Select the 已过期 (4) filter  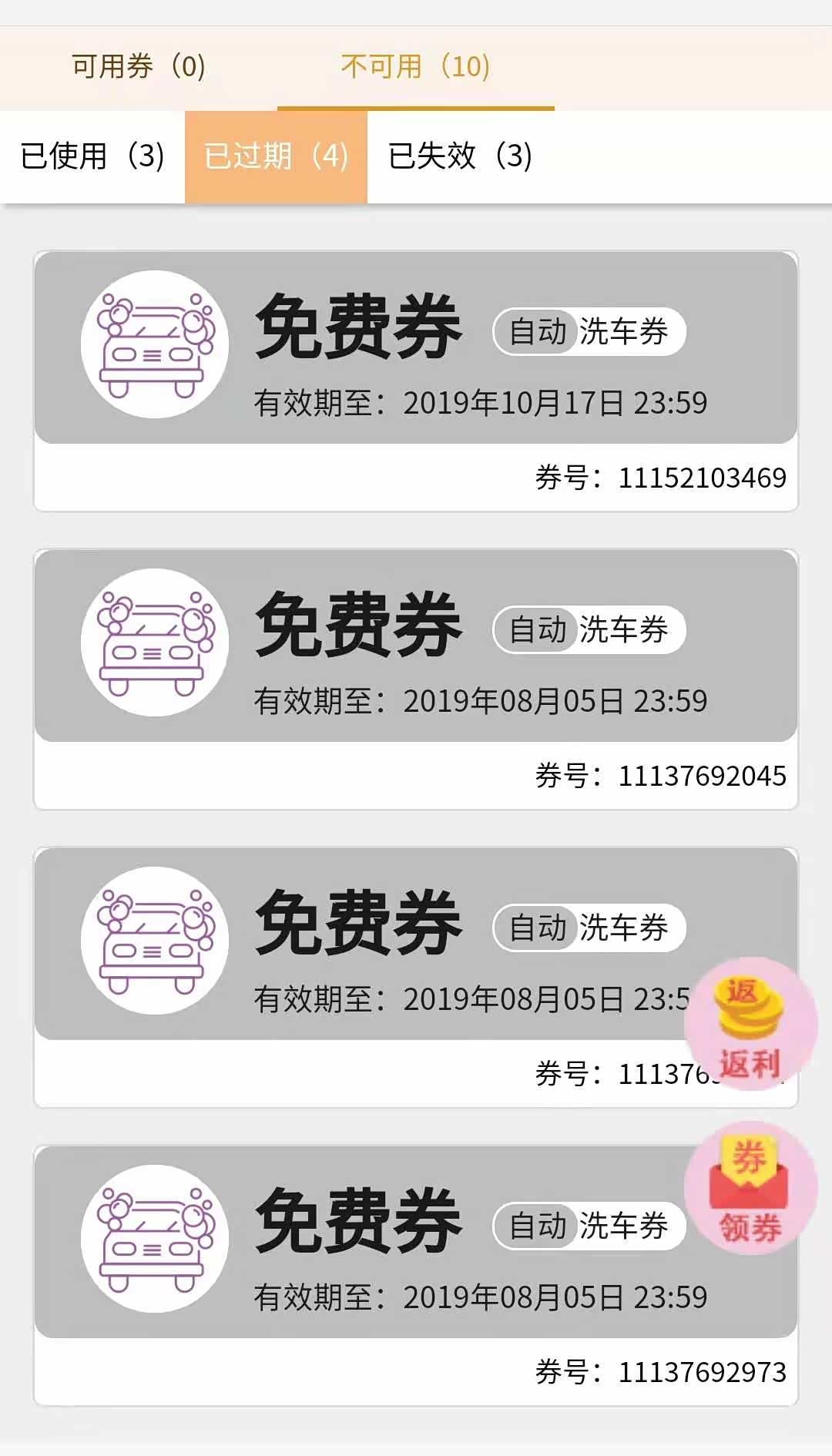[276, 156]
